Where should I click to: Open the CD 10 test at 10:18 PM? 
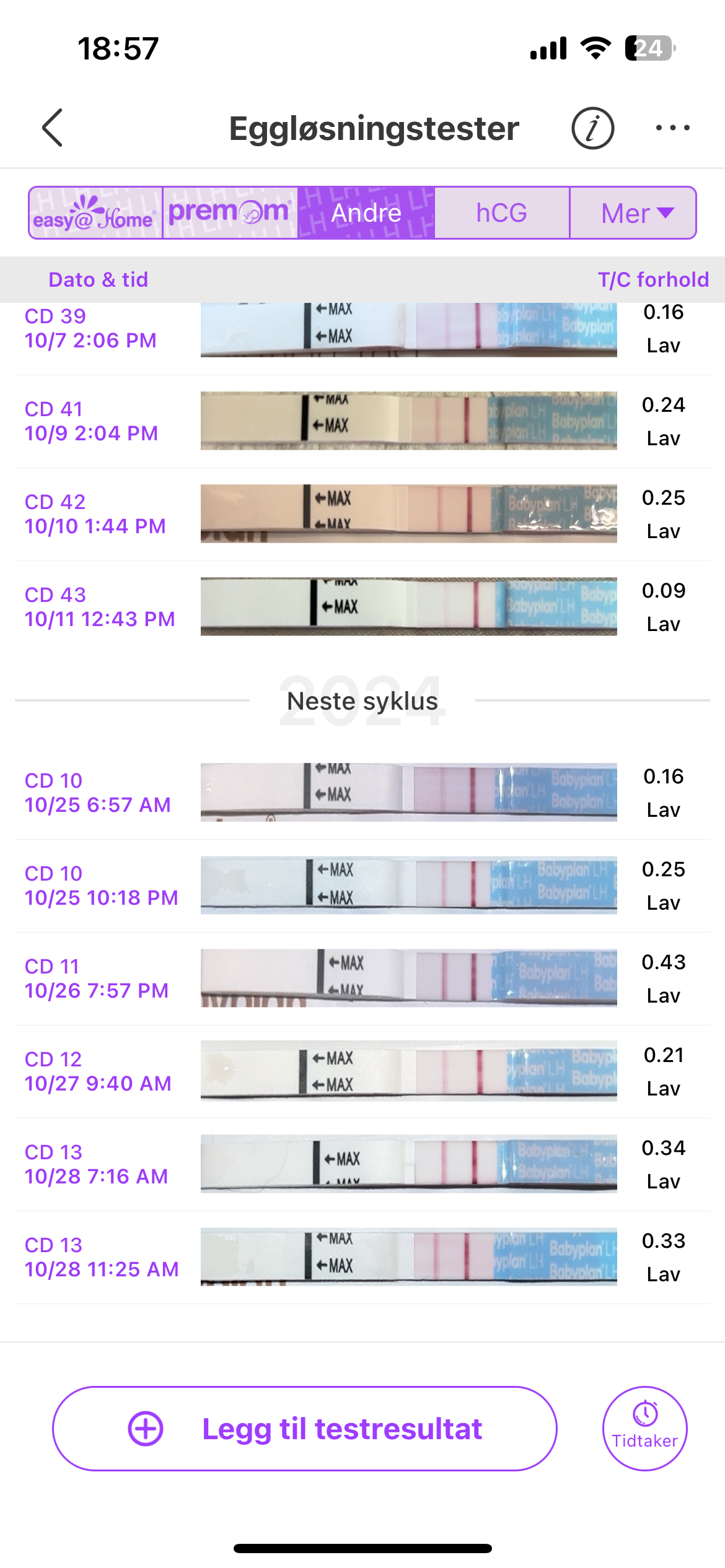click(x=362, y=886)
